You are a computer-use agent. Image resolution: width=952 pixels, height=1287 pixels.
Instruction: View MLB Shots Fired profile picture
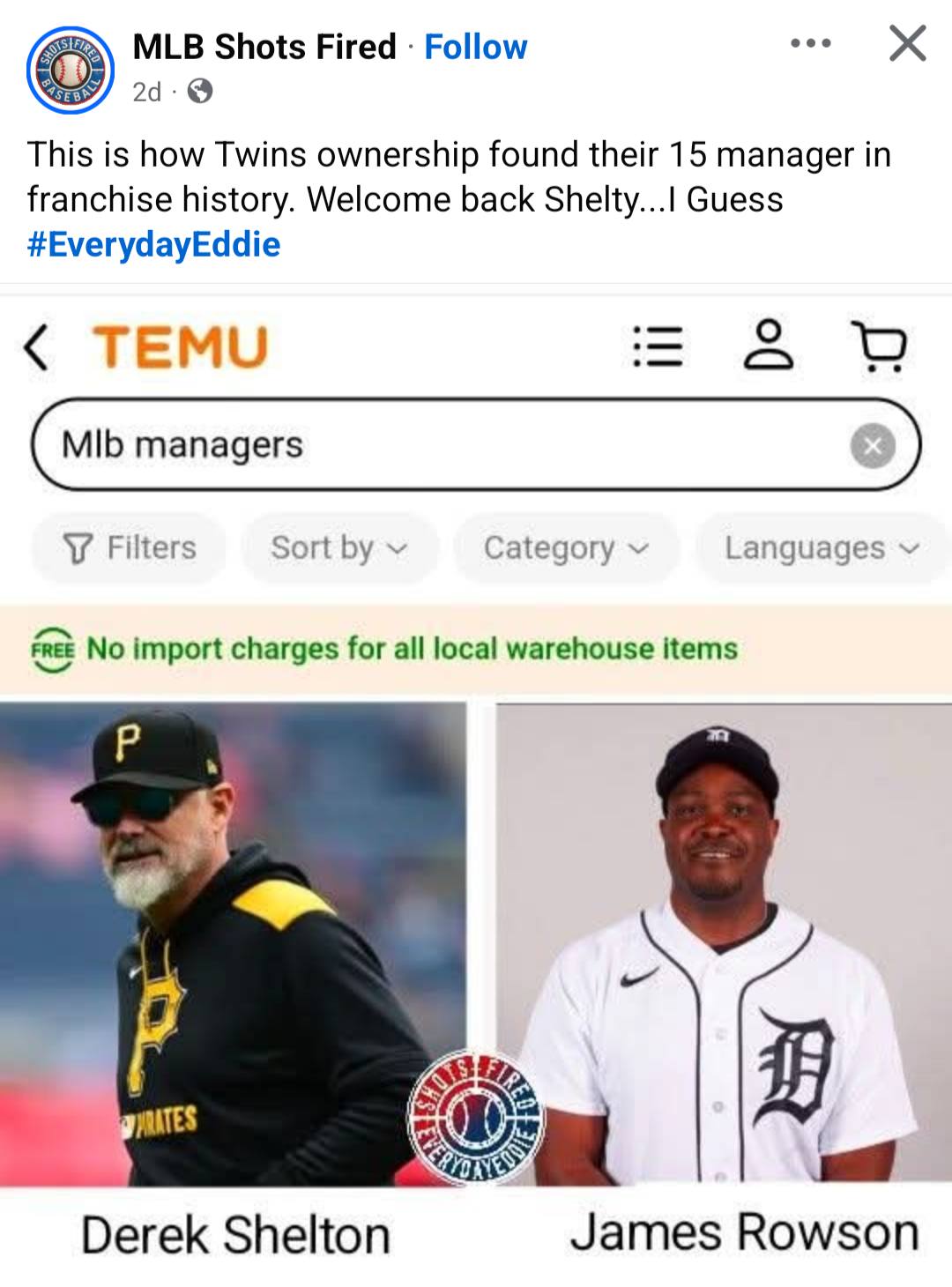coord(71,71)
